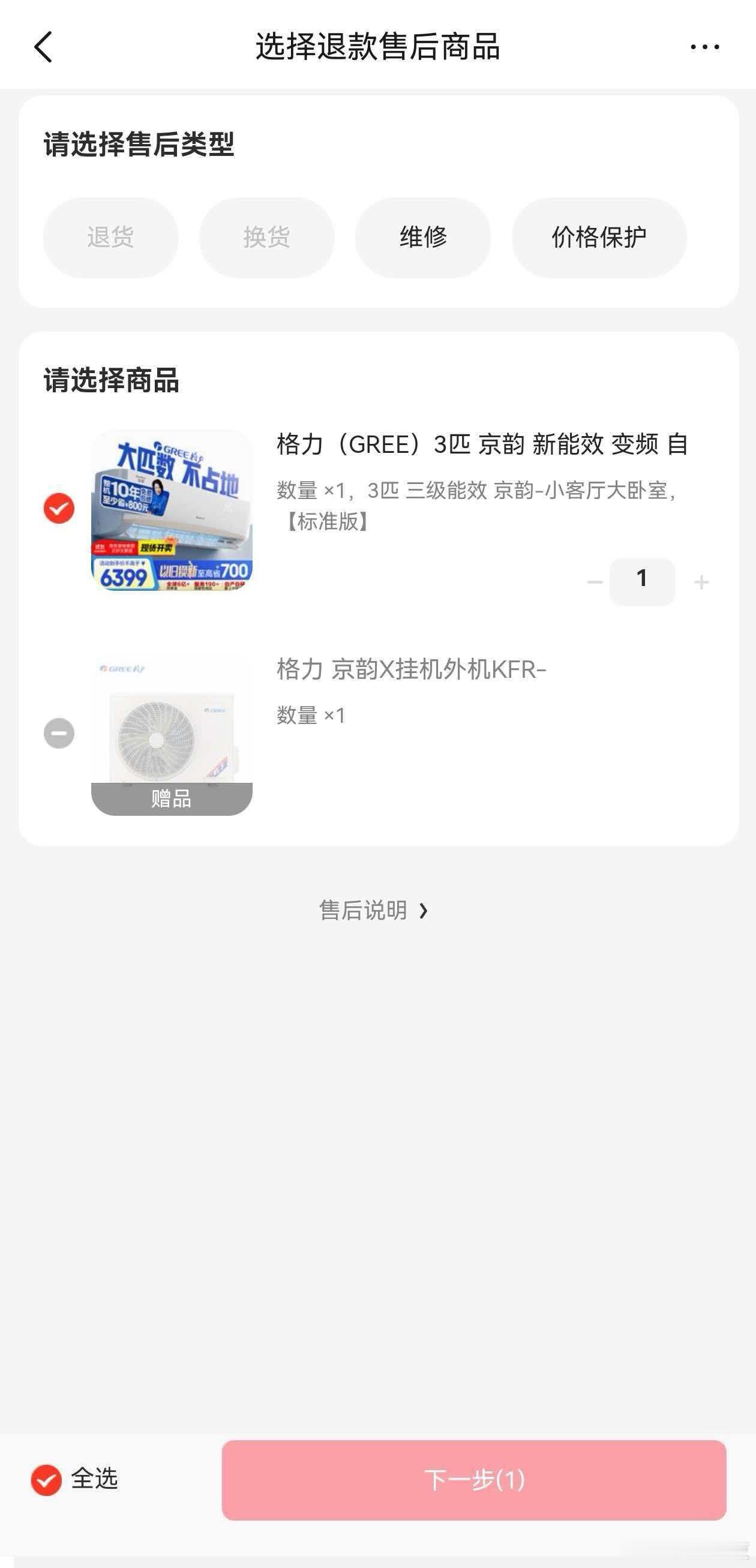Go back from the refund selection page
The width and height of the screenshot is (756, 1568).
pyautogui.click(x=43, y=47)
